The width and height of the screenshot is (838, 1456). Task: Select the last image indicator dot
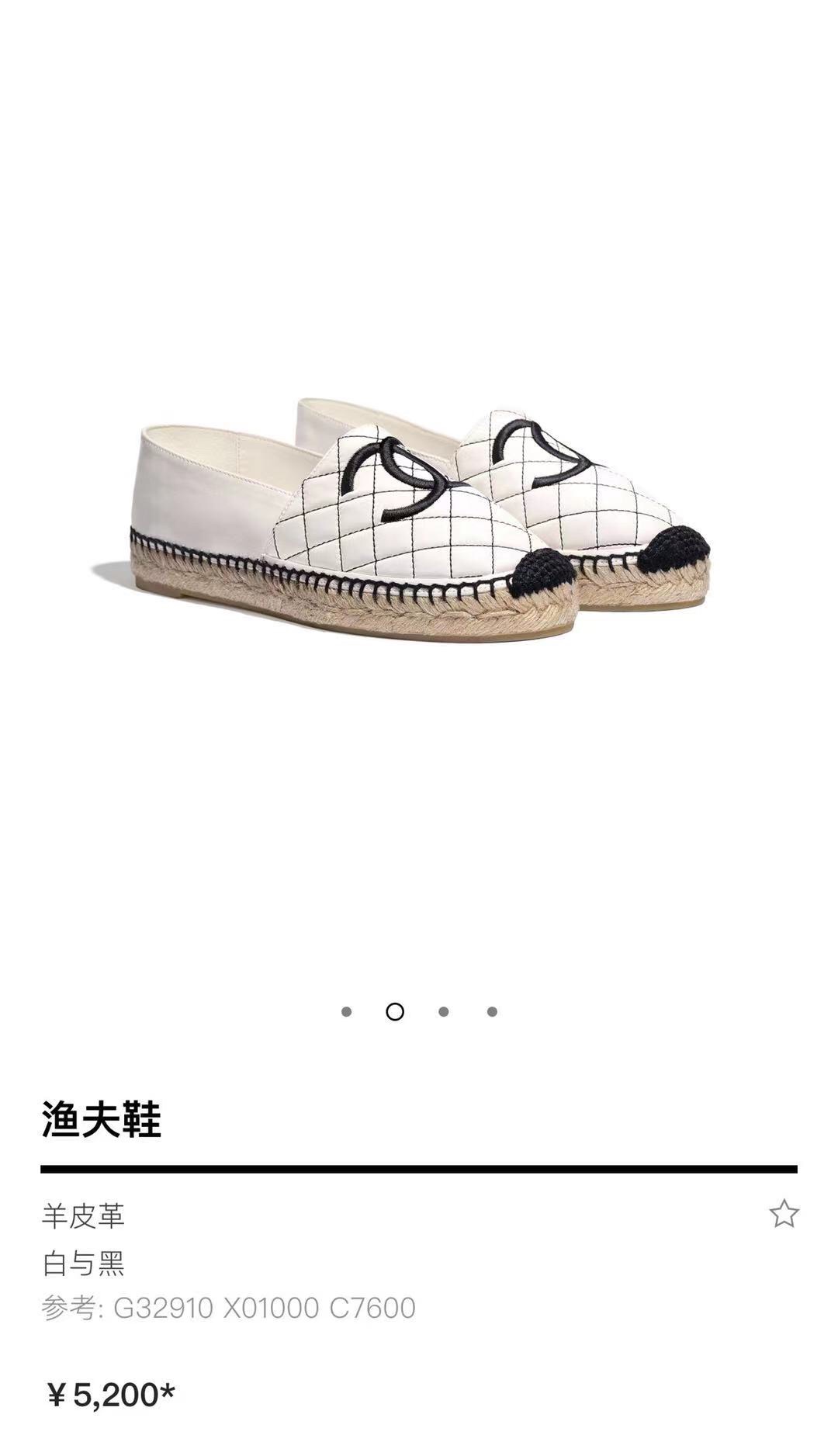tap(492, 1011)
